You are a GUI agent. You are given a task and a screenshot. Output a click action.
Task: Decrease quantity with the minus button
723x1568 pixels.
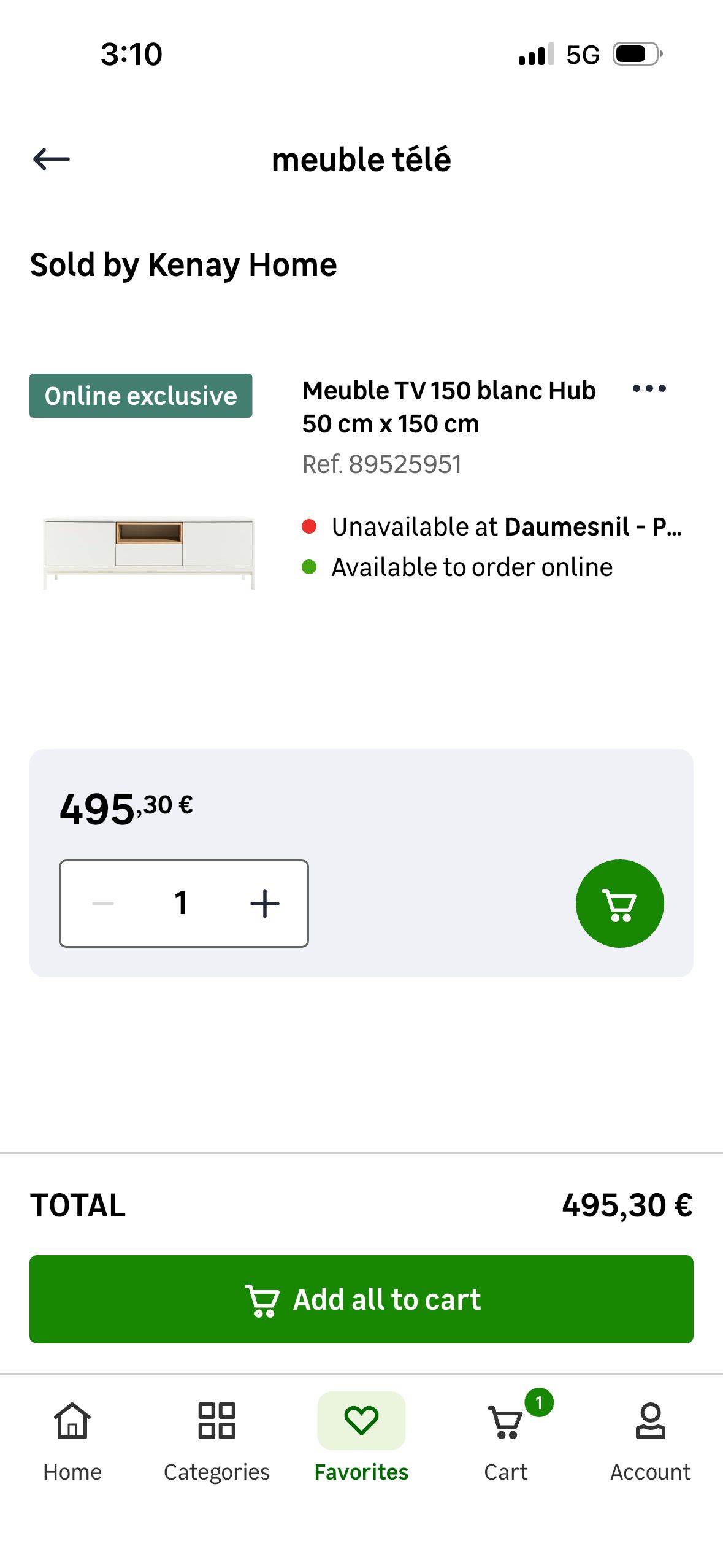tap(103, 903)
